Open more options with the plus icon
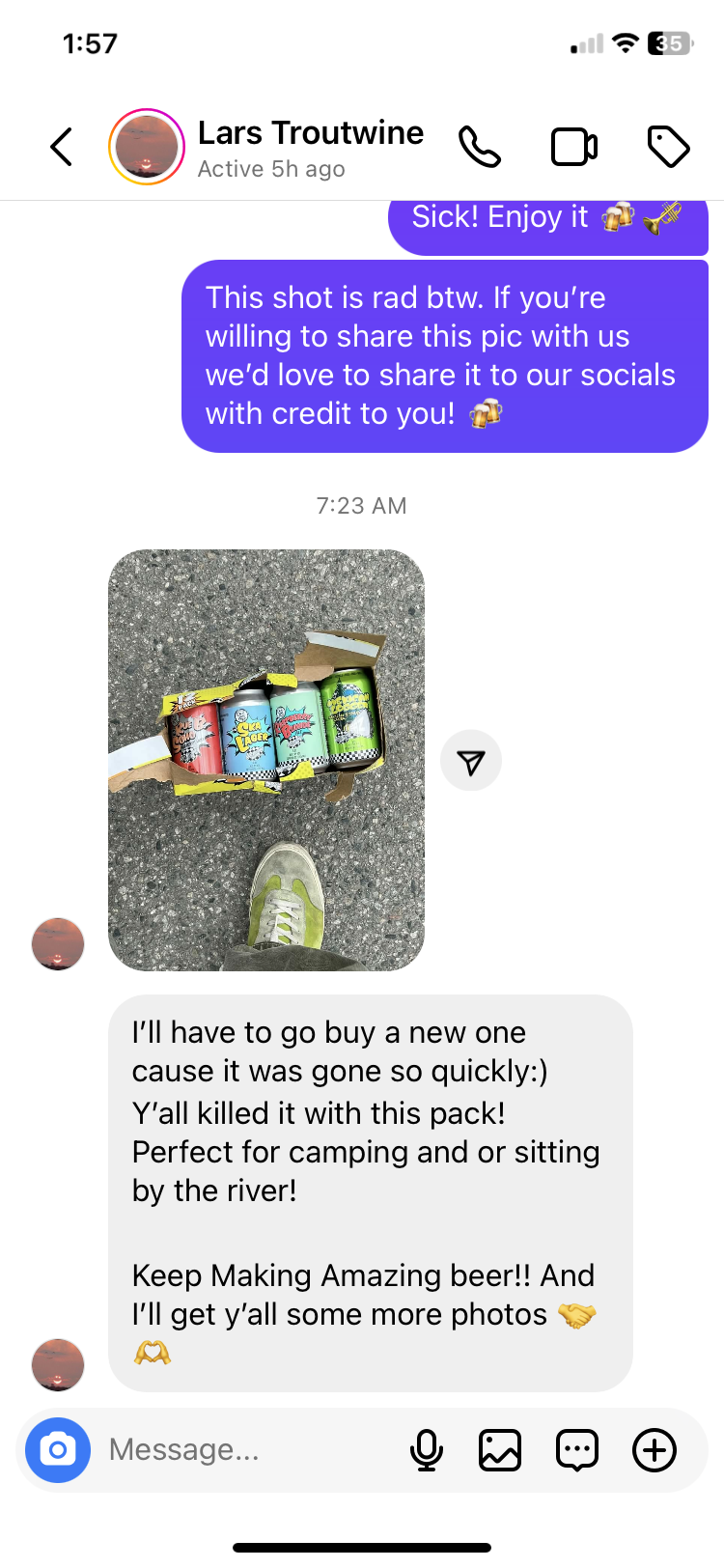 click(654, 1449)
